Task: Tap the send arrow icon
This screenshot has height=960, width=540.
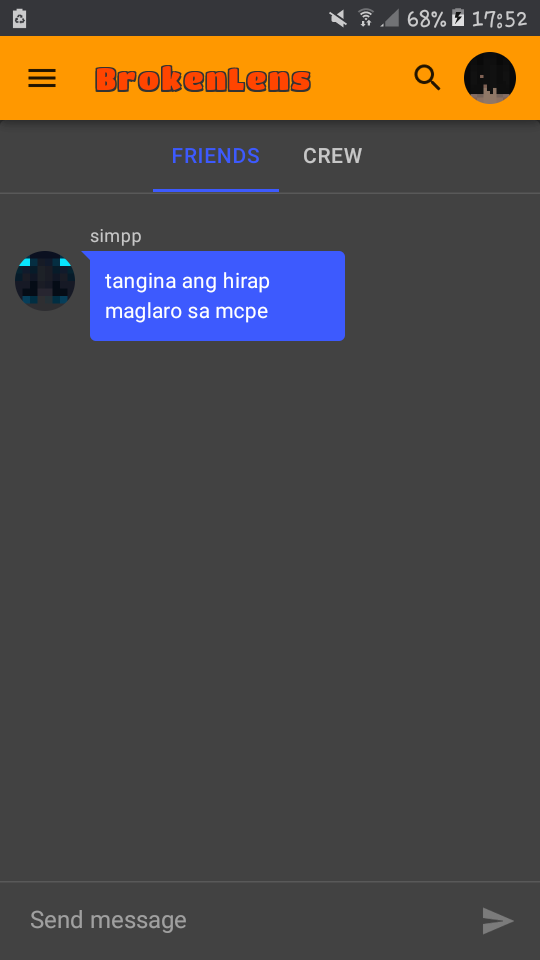Action: pos(498,921)
